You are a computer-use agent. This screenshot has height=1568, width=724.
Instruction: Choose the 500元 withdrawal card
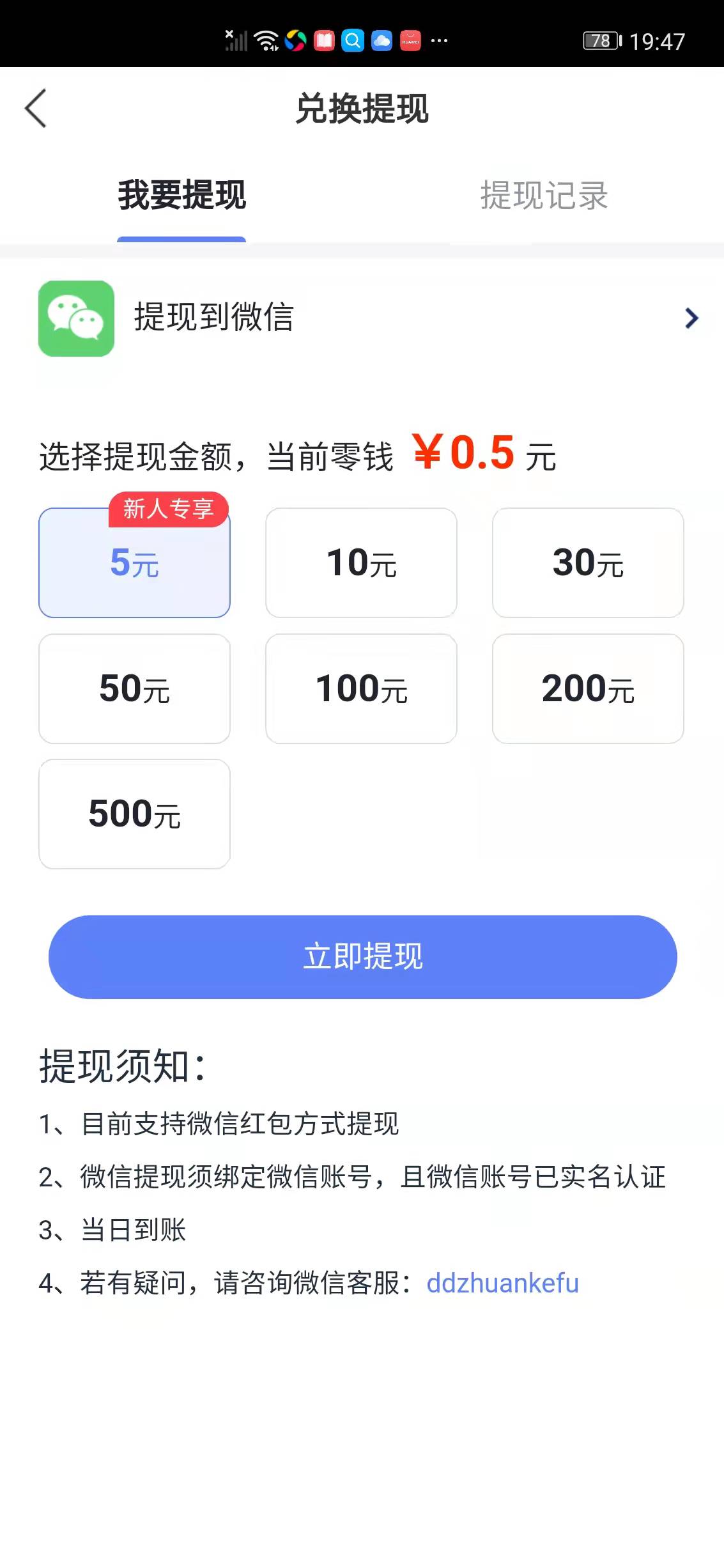[134, 813]
